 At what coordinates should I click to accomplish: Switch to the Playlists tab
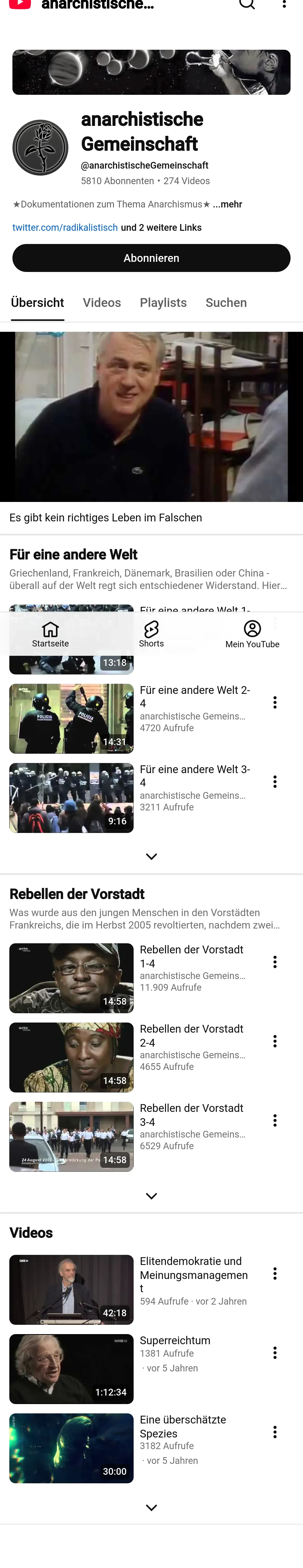pyautogui.click(x=163, y=303)
